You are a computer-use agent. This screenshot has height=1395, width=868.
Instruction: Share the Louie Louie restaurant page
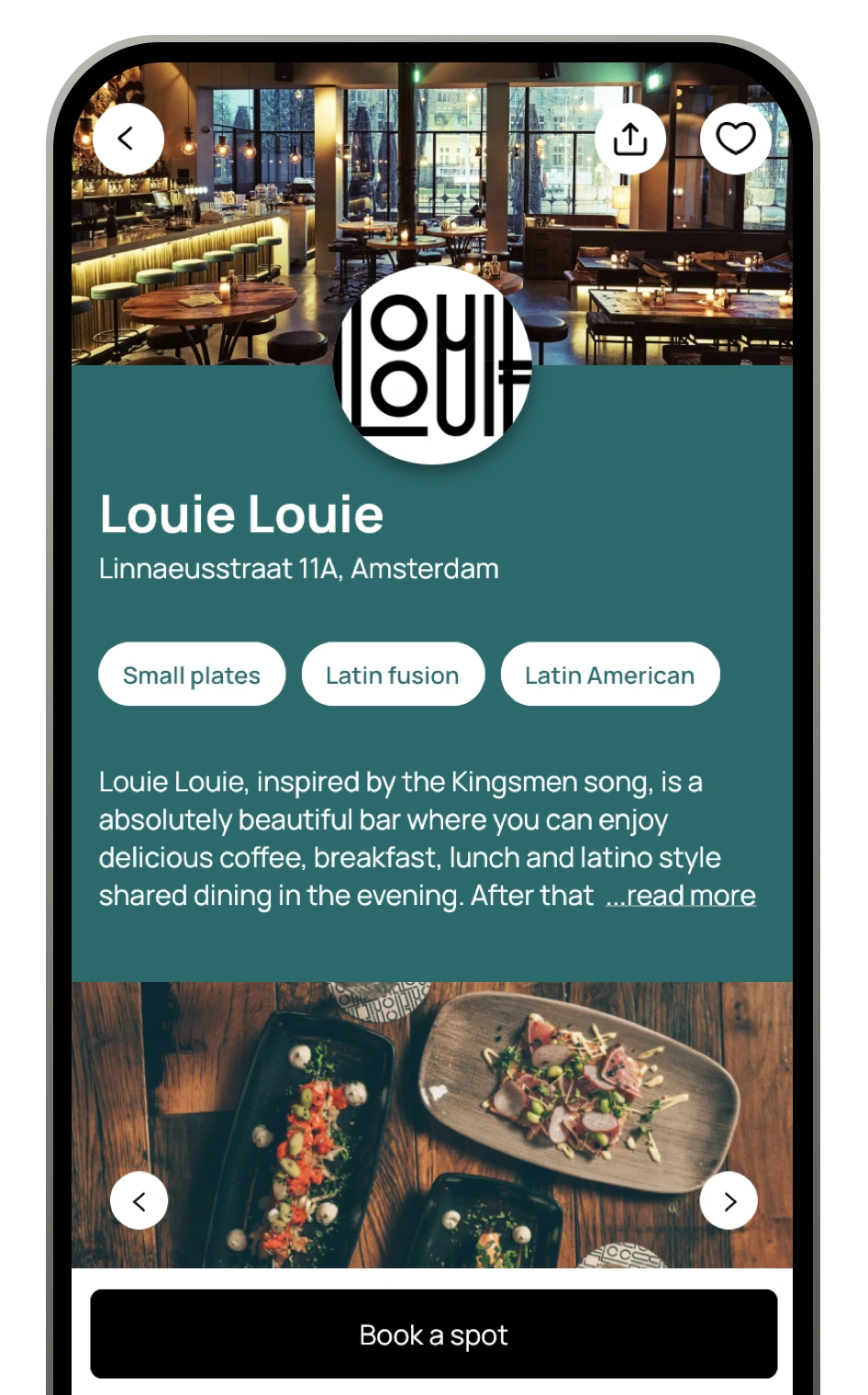[630, 139]
